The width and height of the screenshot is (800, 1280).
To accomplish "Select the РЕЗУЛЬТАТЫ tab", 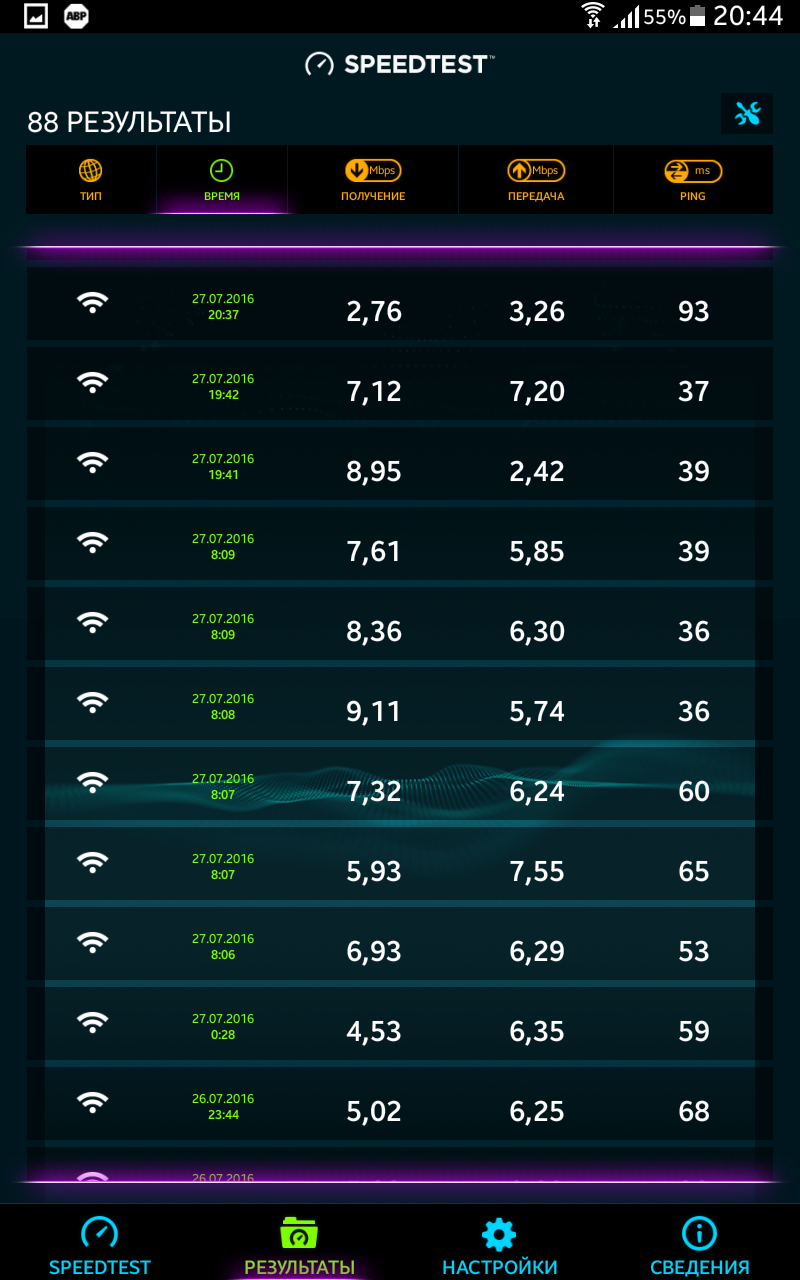I will (300, 1245).
